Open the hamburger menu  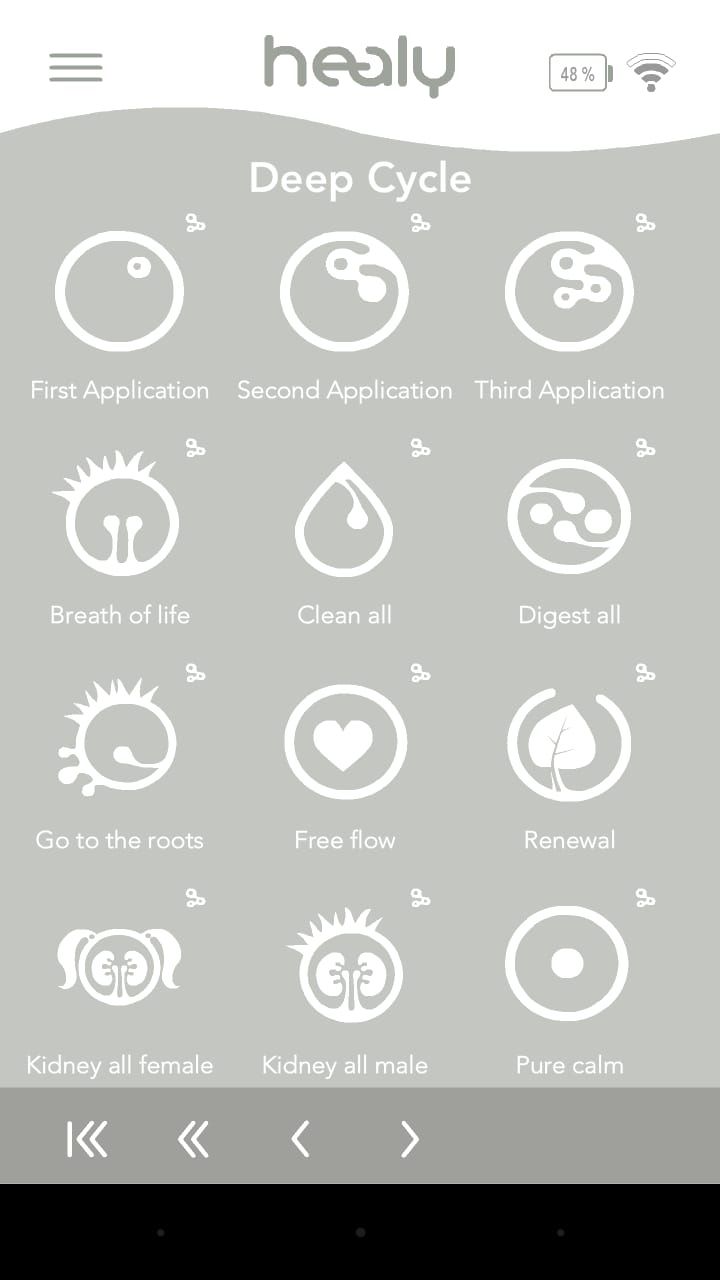(76, 67)
